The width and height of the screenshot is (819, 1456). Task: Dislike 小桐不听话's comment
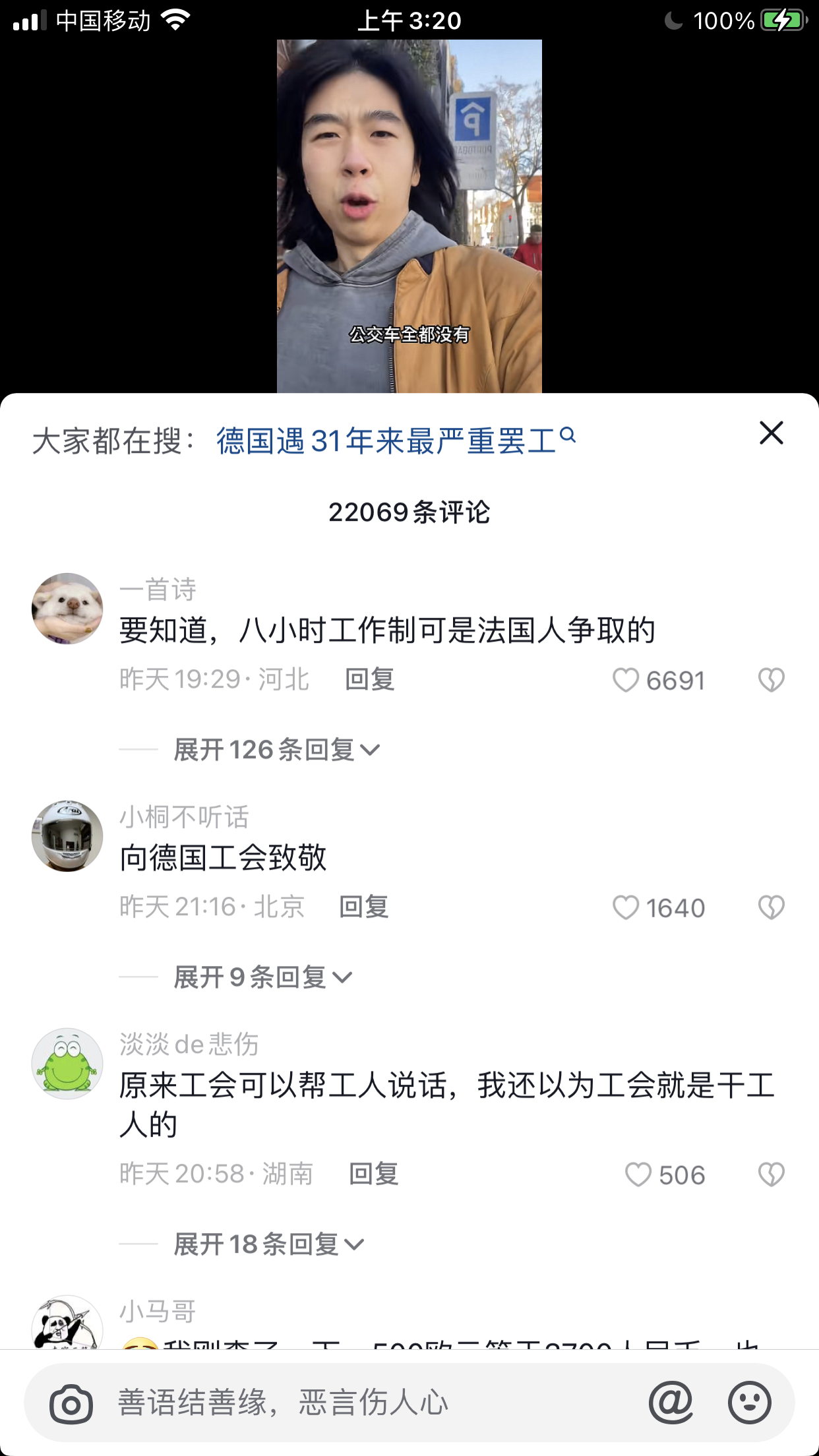point(771,907)
